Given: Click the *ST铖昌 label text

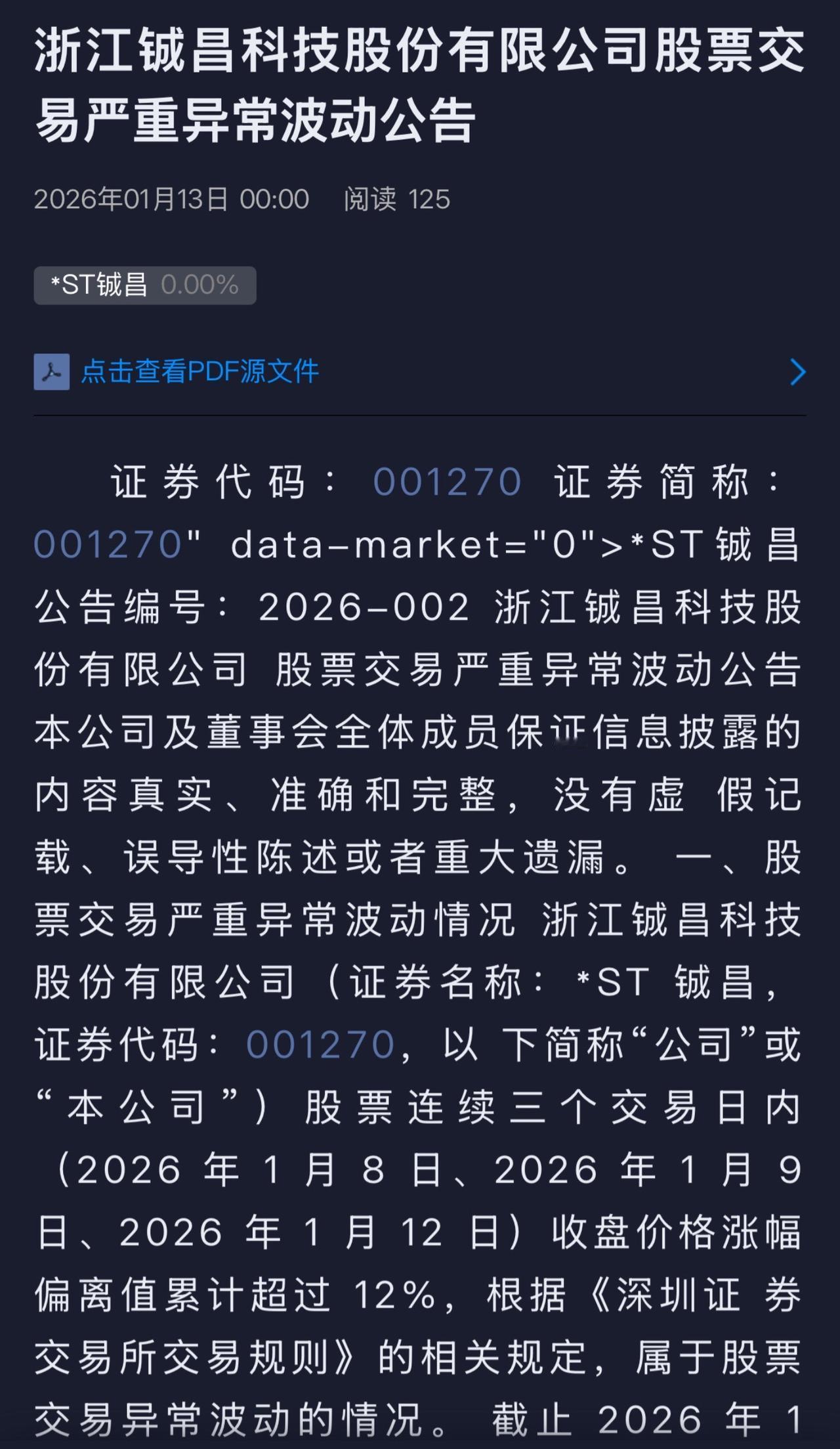Looking at the screenshot, I should pyautogui.click(x=98, y=285).
